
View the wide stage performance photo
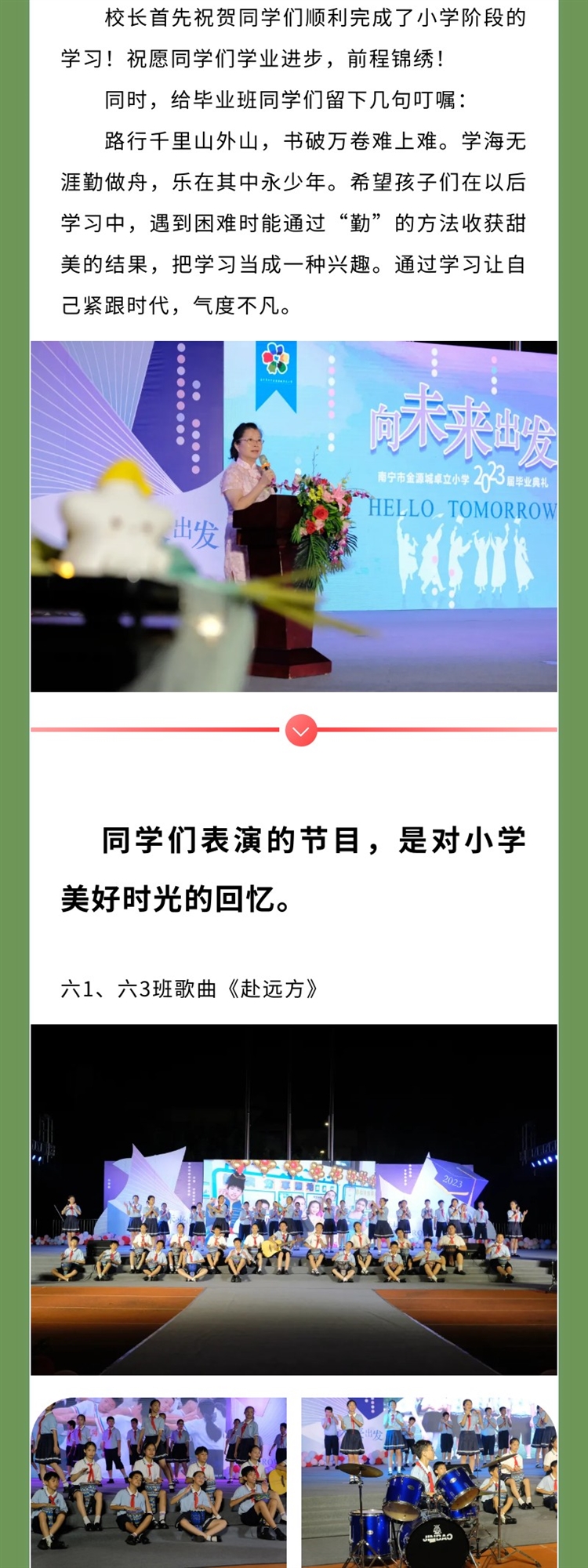(x=294, y=1199)
